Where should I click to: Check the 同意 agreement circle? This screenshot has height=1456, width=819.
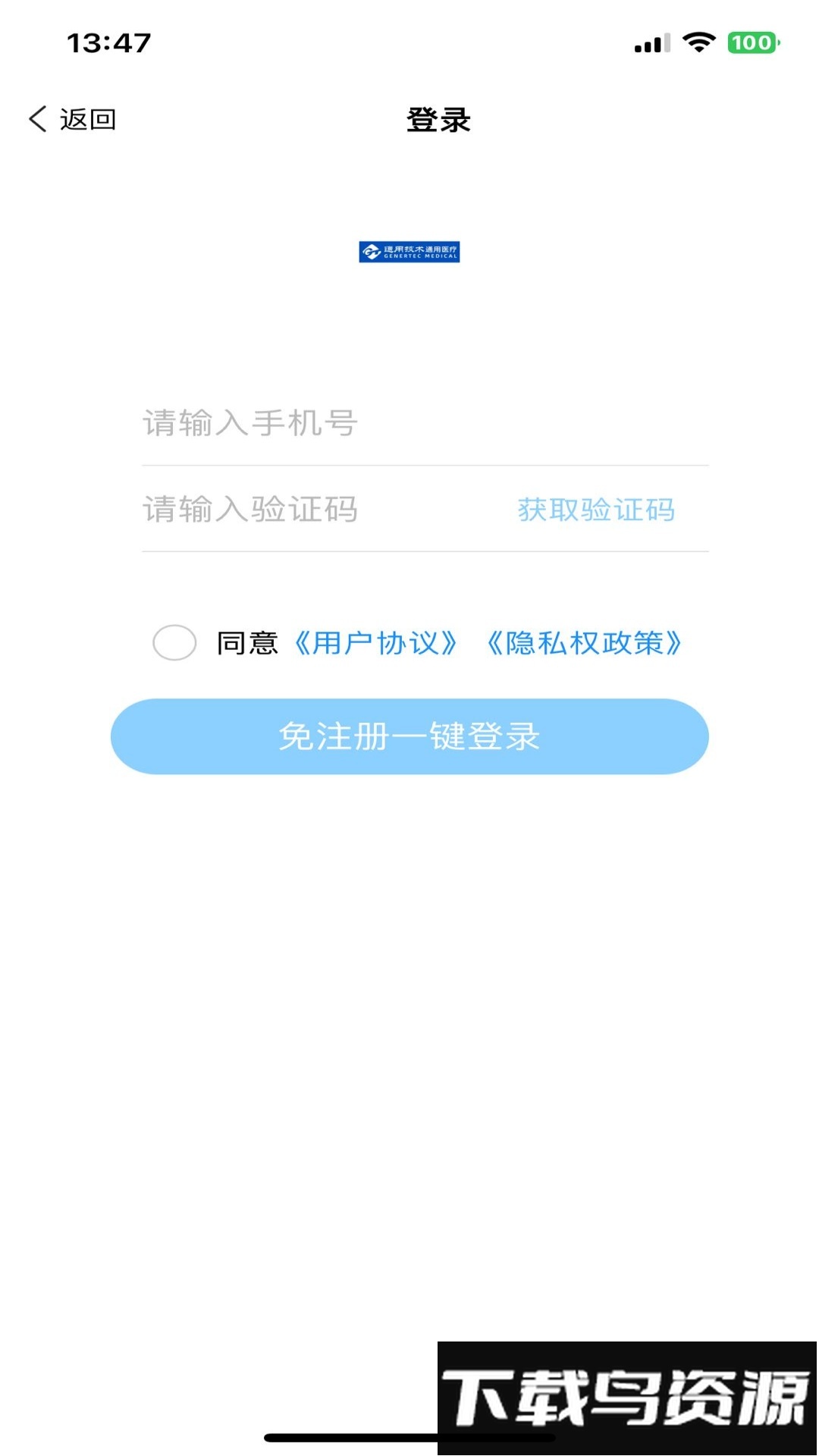174,643
